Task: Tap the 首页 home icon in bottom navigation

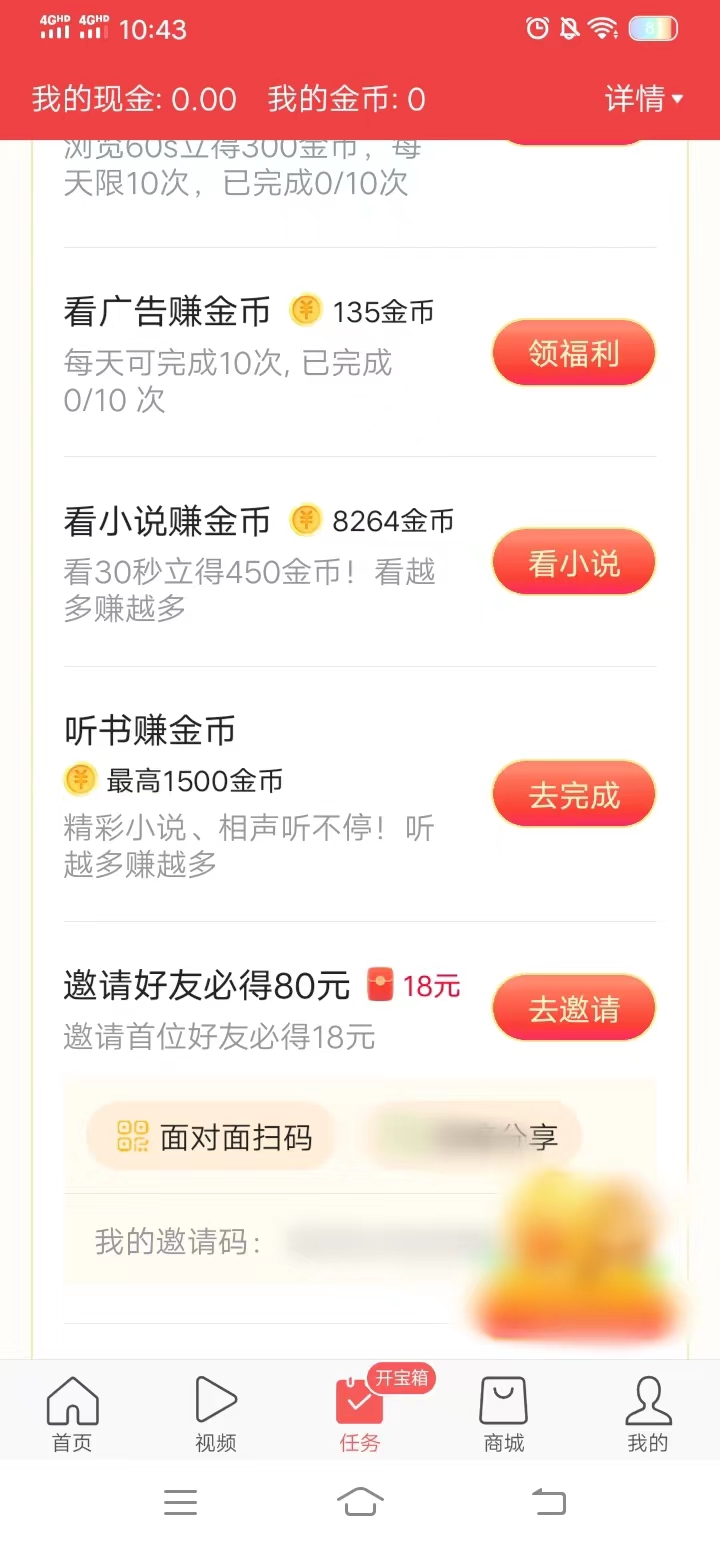Action: (x=71, y=1405)
